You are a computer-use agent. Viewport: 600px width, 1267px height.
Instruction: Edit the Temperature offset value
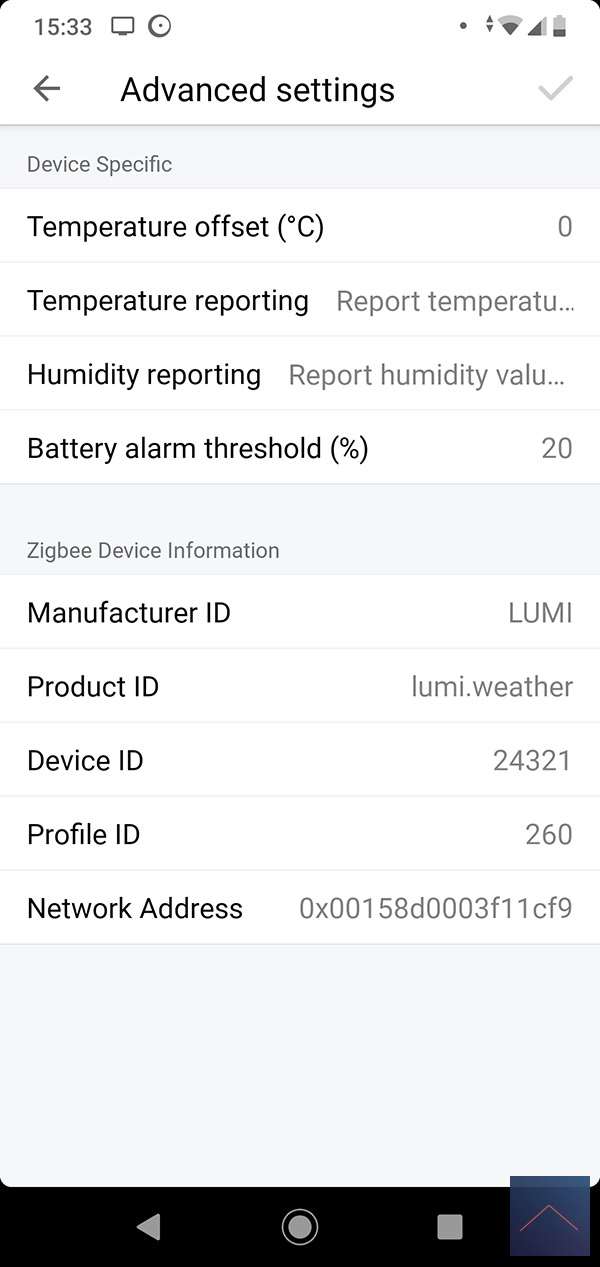coord(300,227)
